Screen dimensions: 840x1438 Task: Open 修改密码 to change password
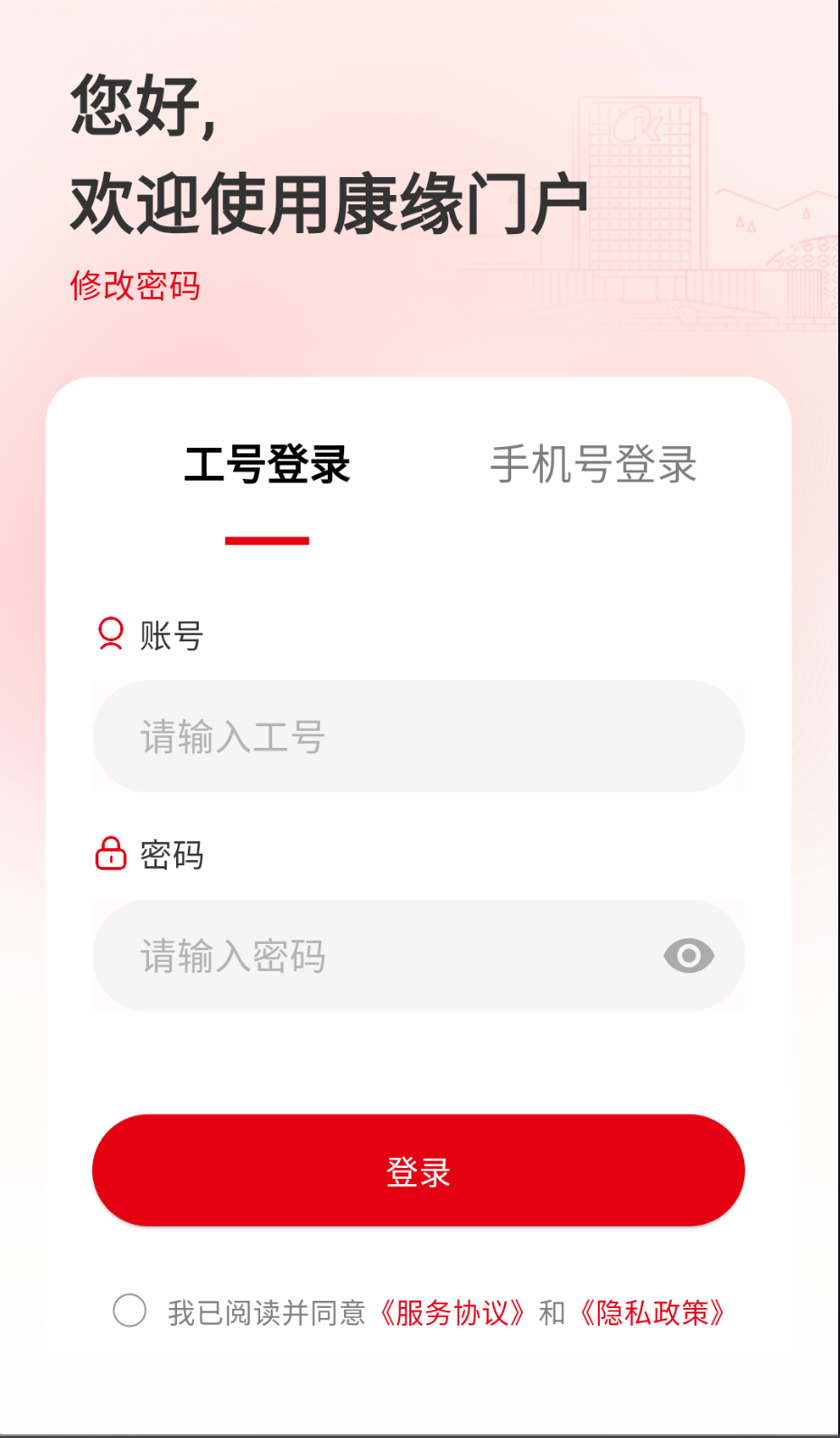(x=135, y=286)
